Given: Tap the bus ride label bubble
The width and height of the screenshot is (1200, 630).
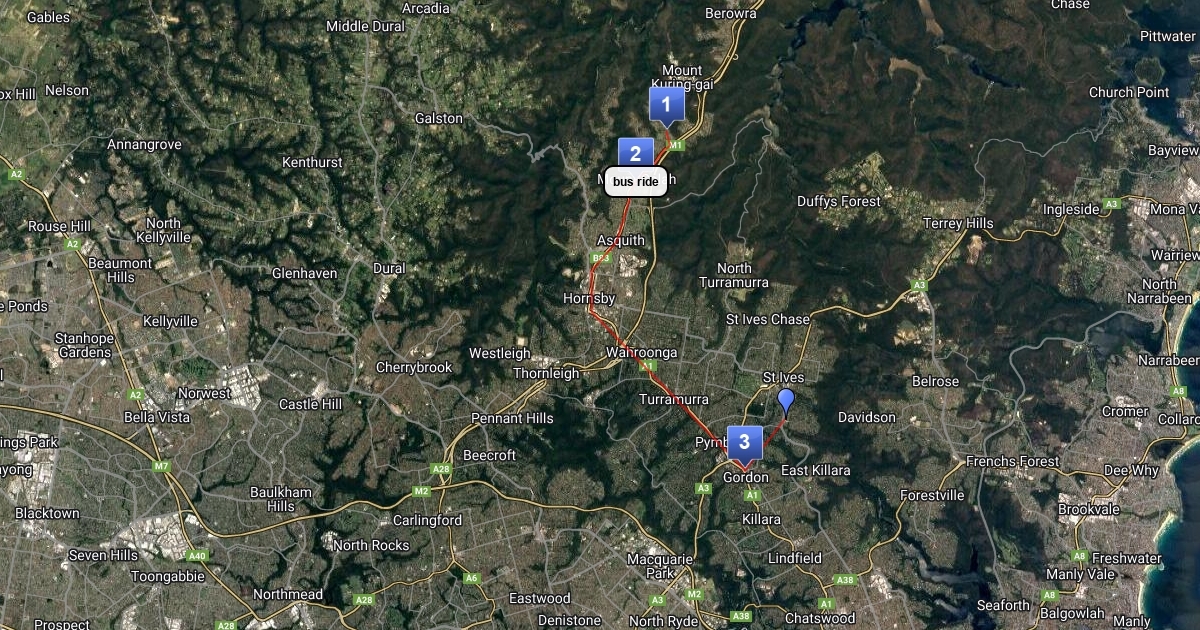Looking at the screenshot, I should 636,182.
